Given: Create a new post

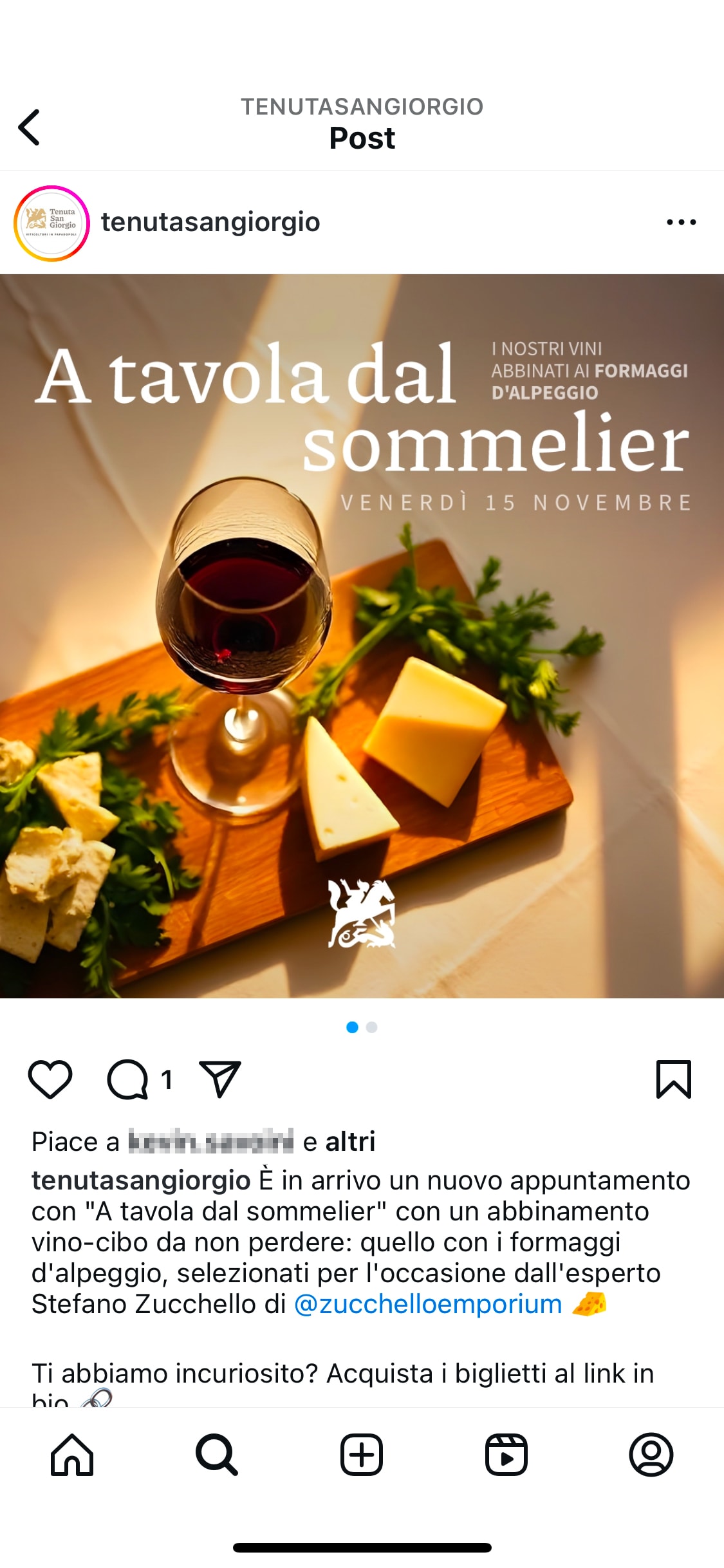Looking at the screenshot, I should 362,1455.
